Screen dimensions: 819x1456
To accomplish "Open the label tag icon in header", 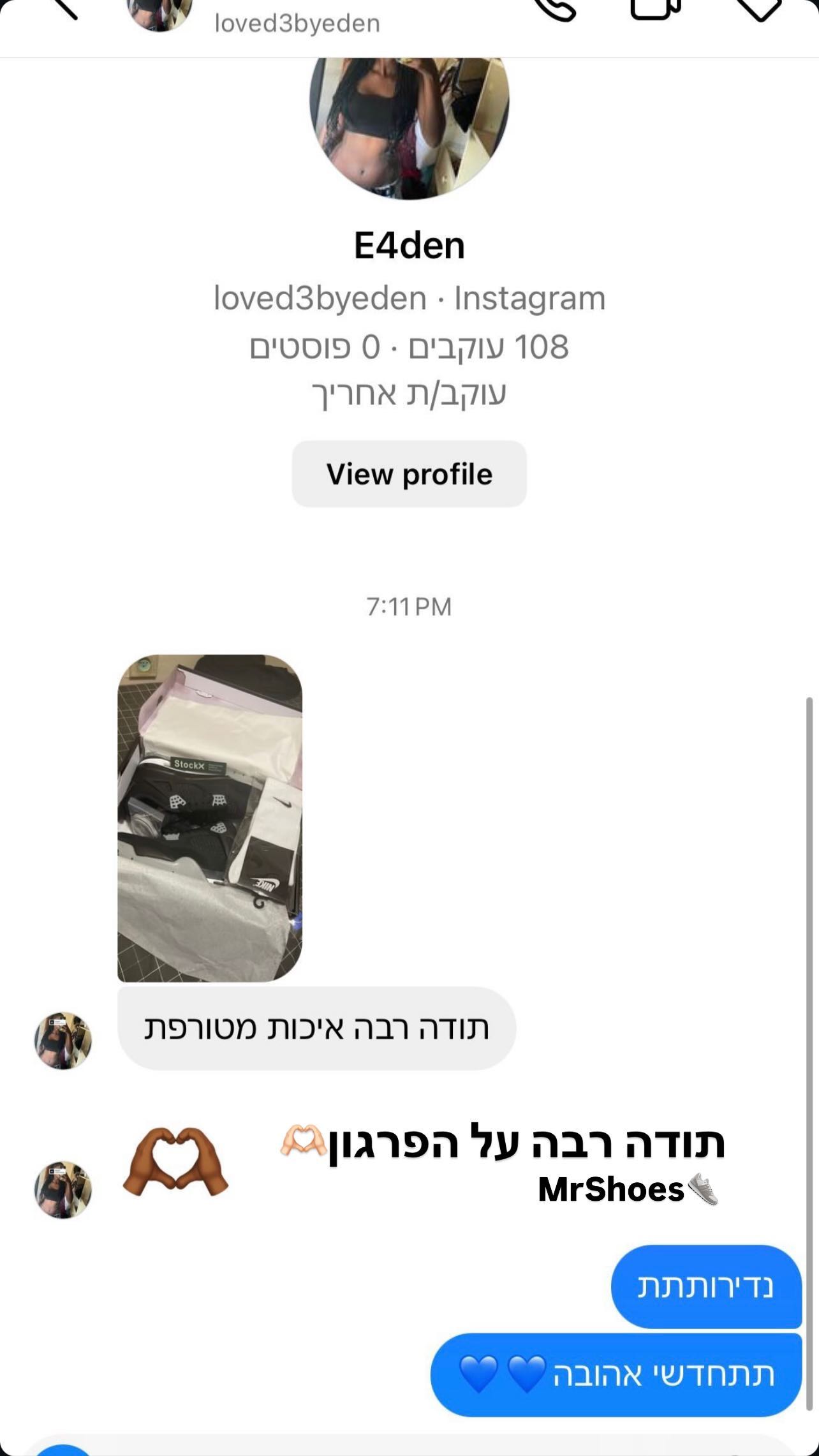I will (758, 9).
